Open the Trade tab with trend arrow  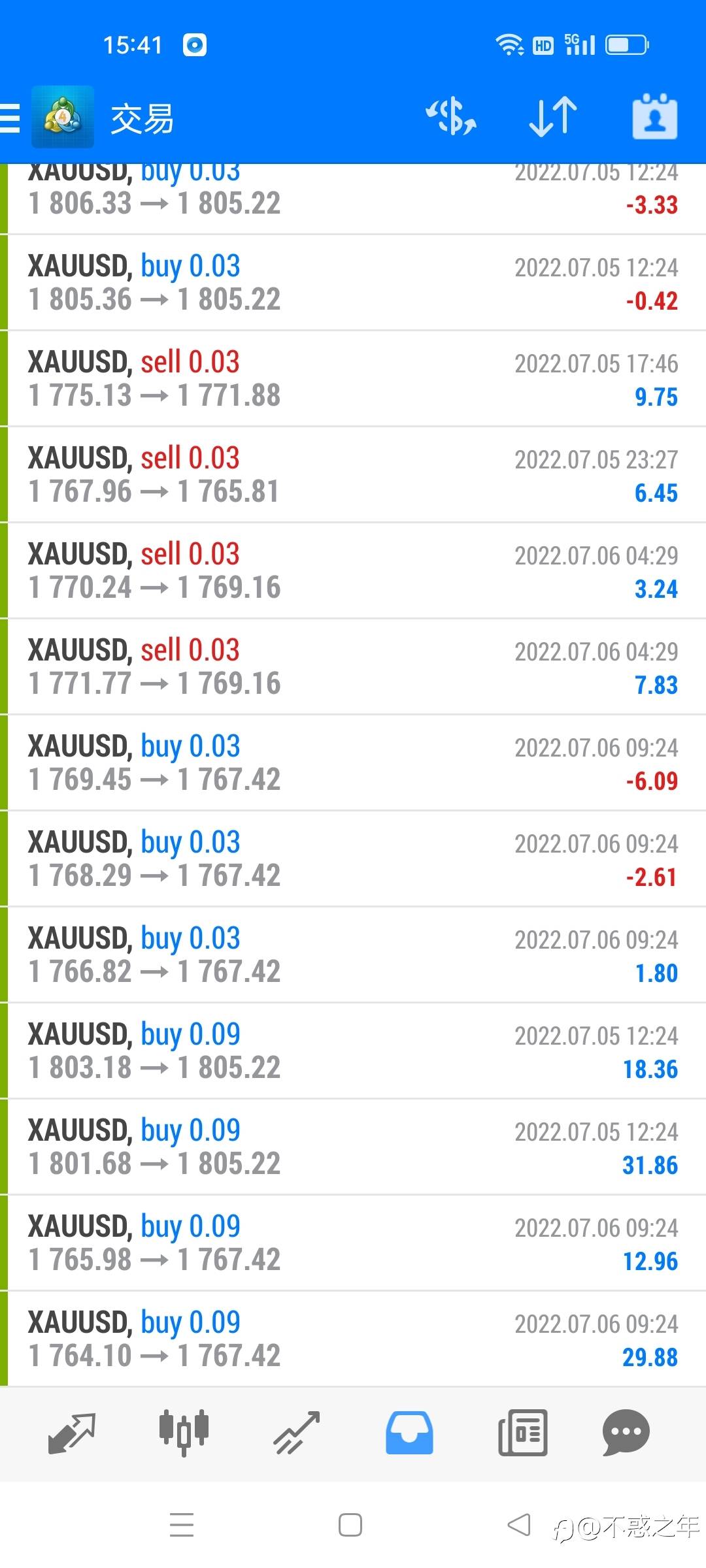[297, 1433]
